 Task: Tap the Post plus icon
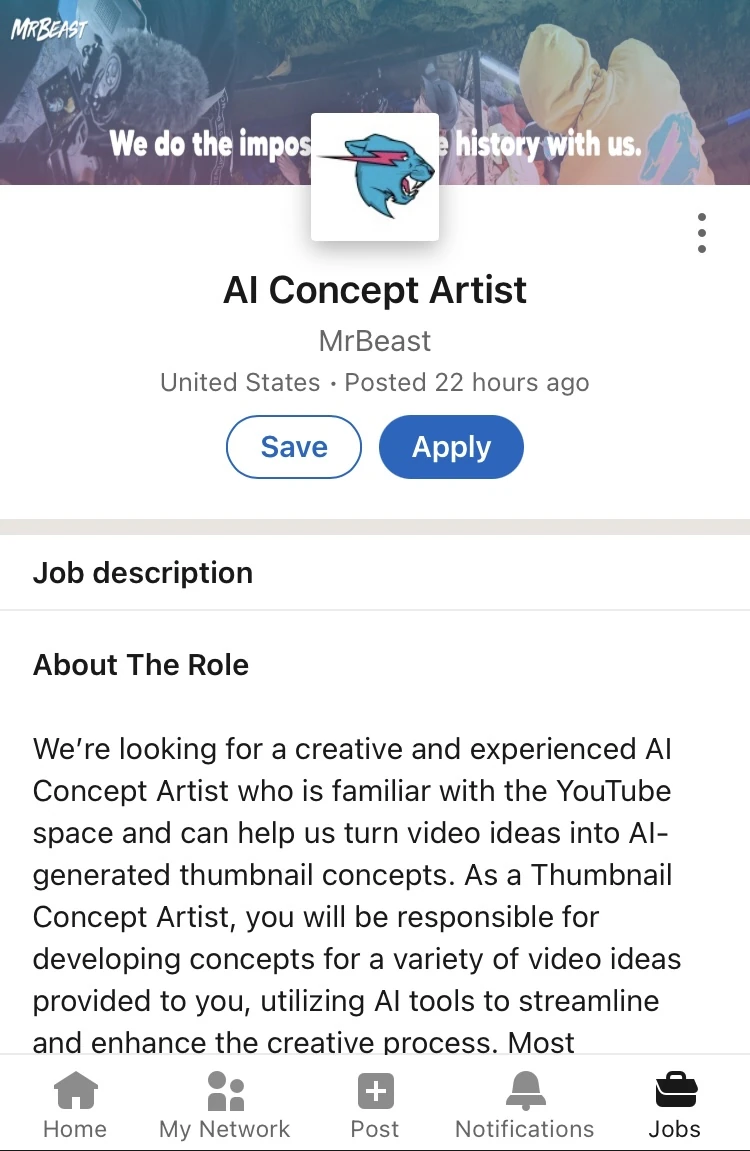pos(375,1090)
